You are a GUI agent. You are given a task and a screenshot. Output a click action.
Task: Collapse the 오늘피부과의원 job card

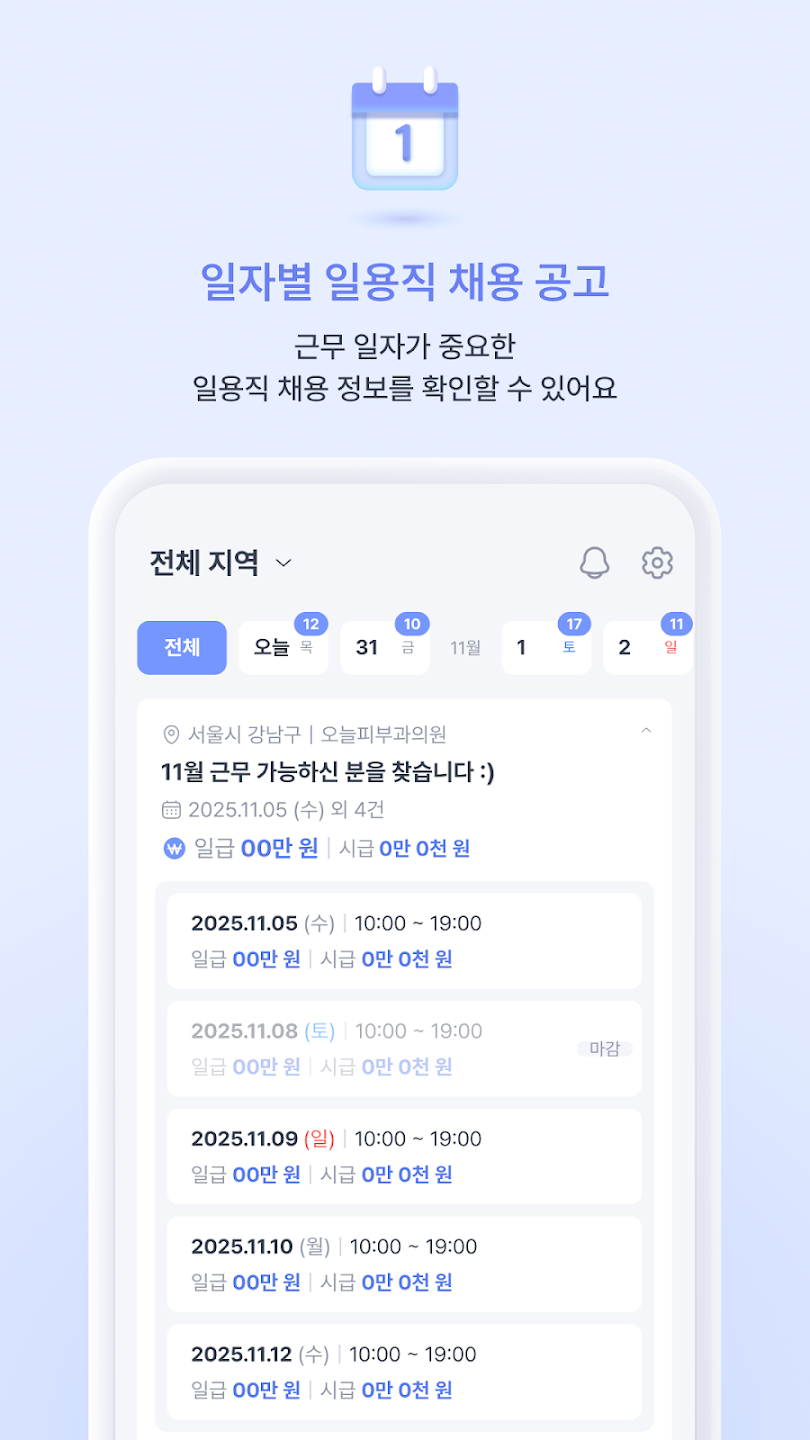click(648, 731)
